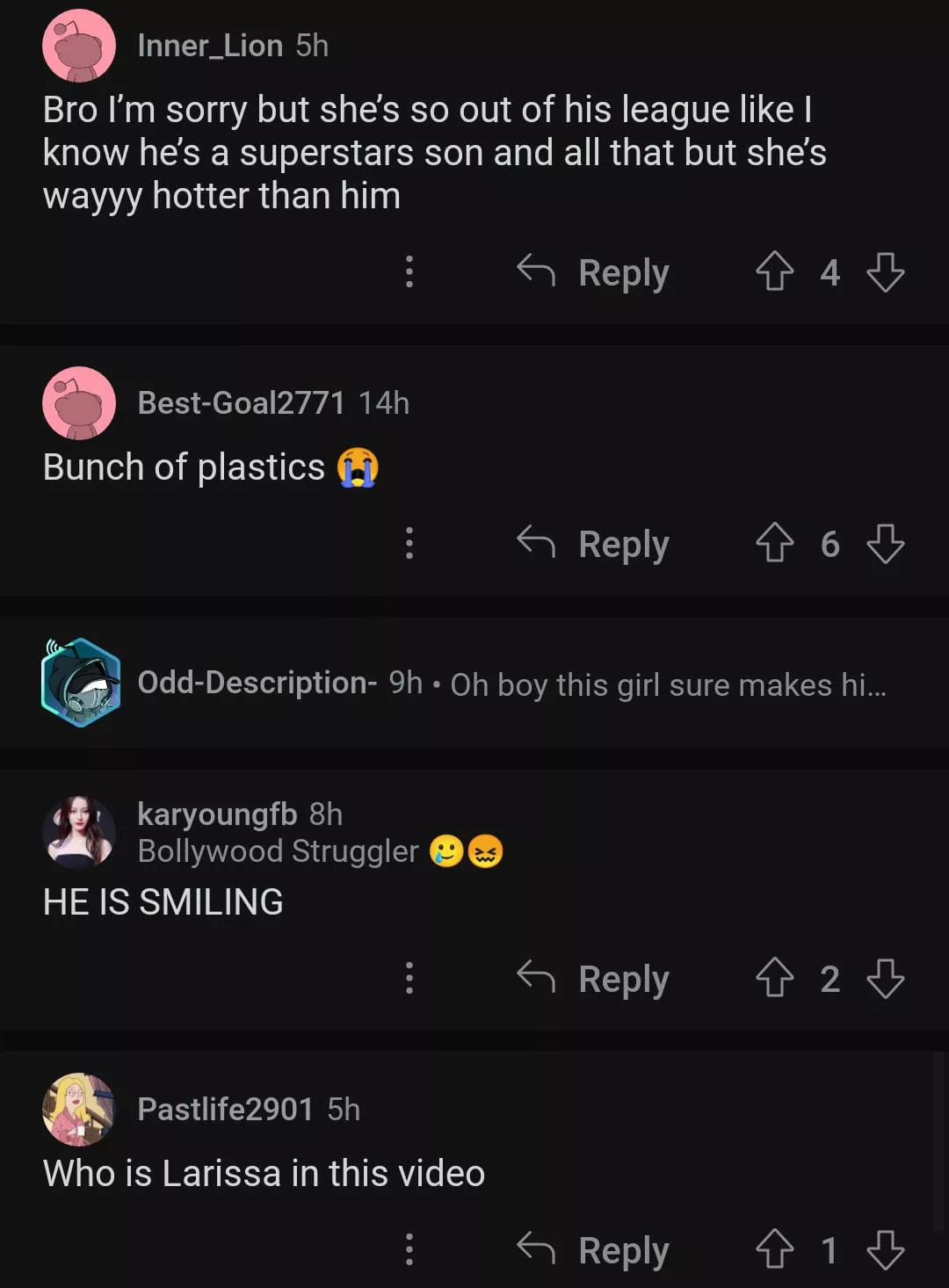Downvote Pastlife2901's Larissa comment

coord(885,1250)
